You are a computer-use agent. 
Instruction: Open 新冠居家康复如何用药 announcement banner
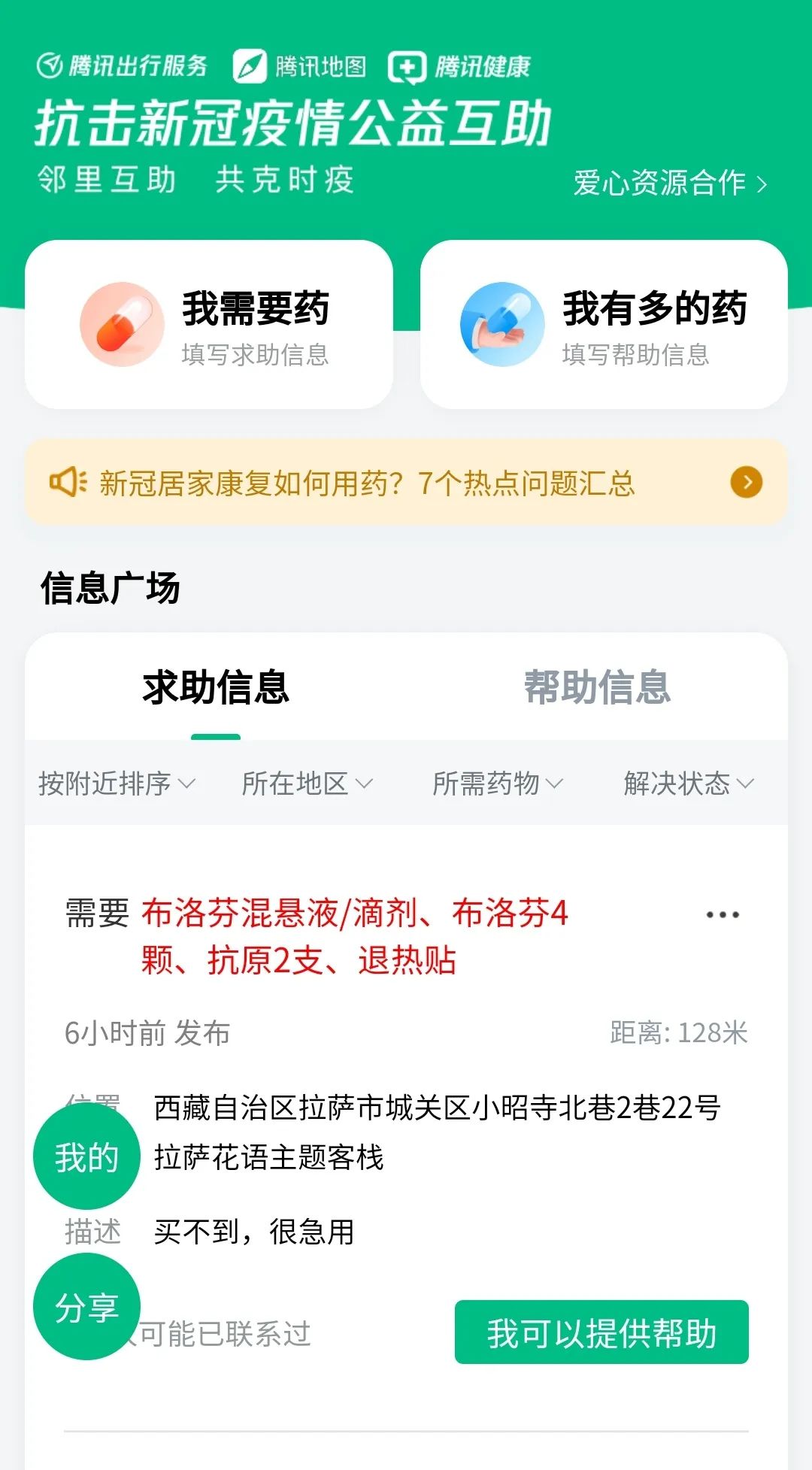(x=406, y=483)
